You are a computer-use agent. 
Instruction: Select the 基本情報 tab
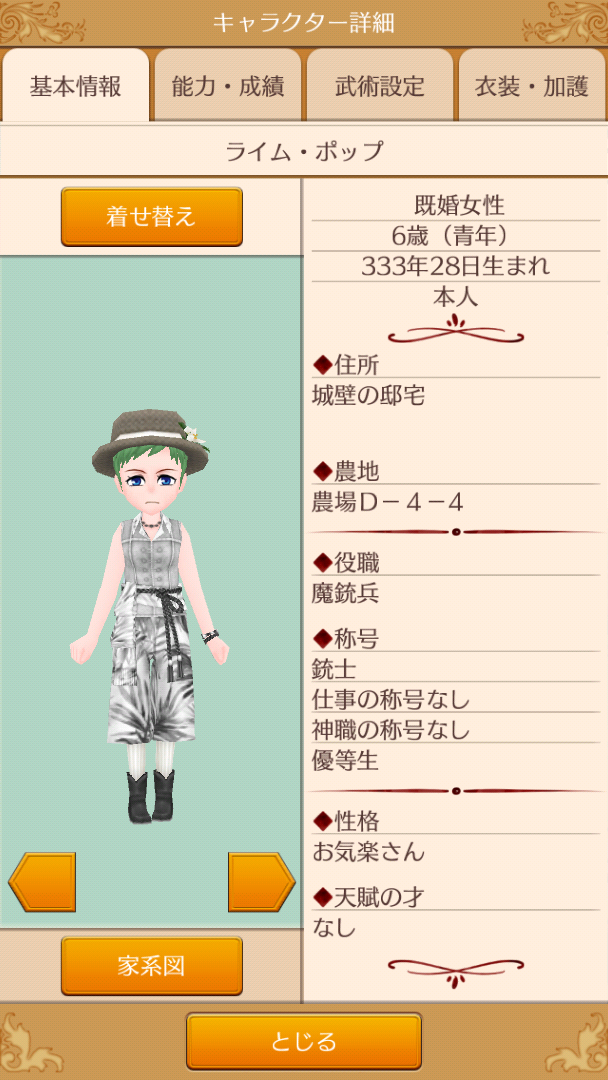[76, 86]
